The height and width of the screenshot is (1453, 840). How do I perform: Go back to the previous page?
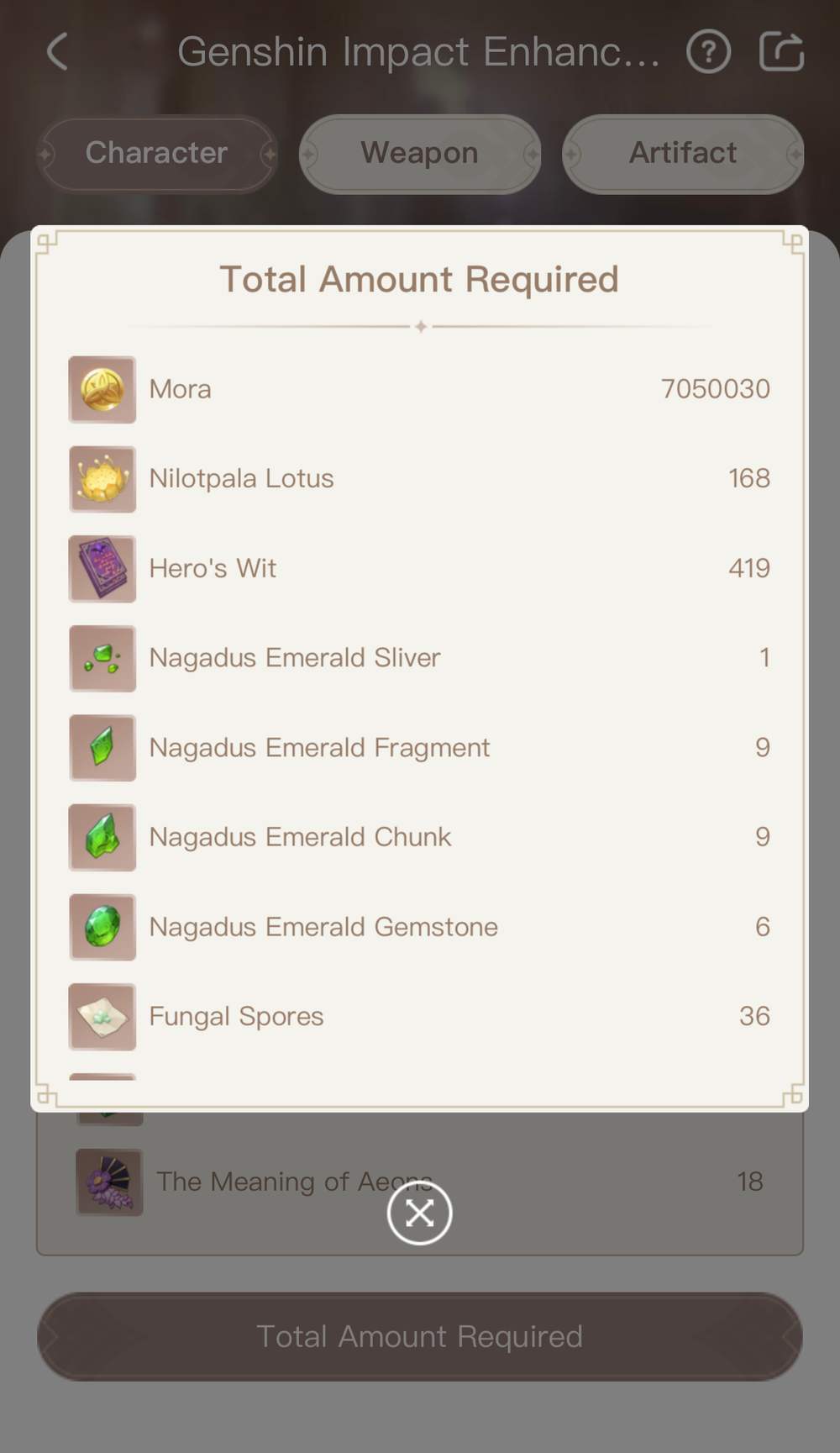pyautogui.click(x=57, y=52)
